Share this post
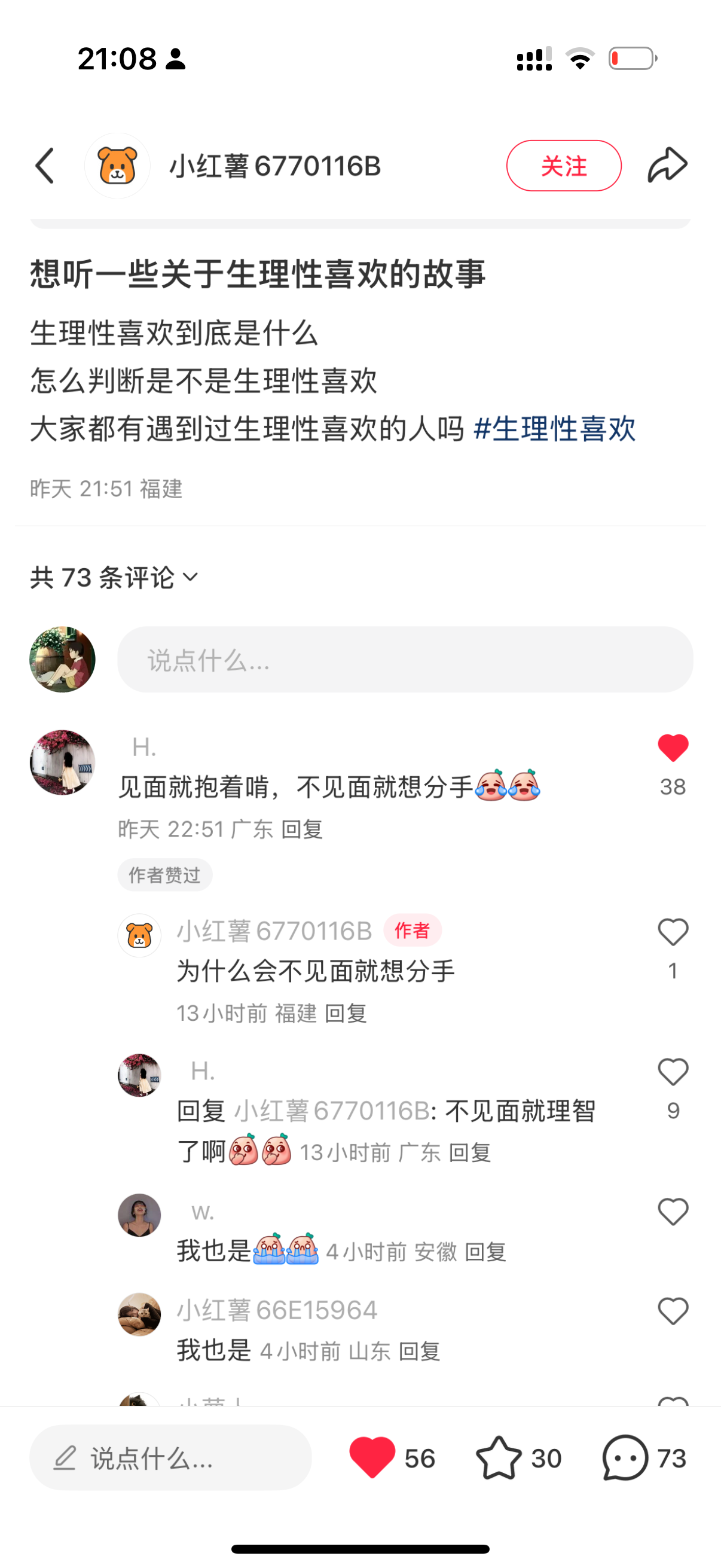The image size is (721, 1568). click(x=667, y=166)
